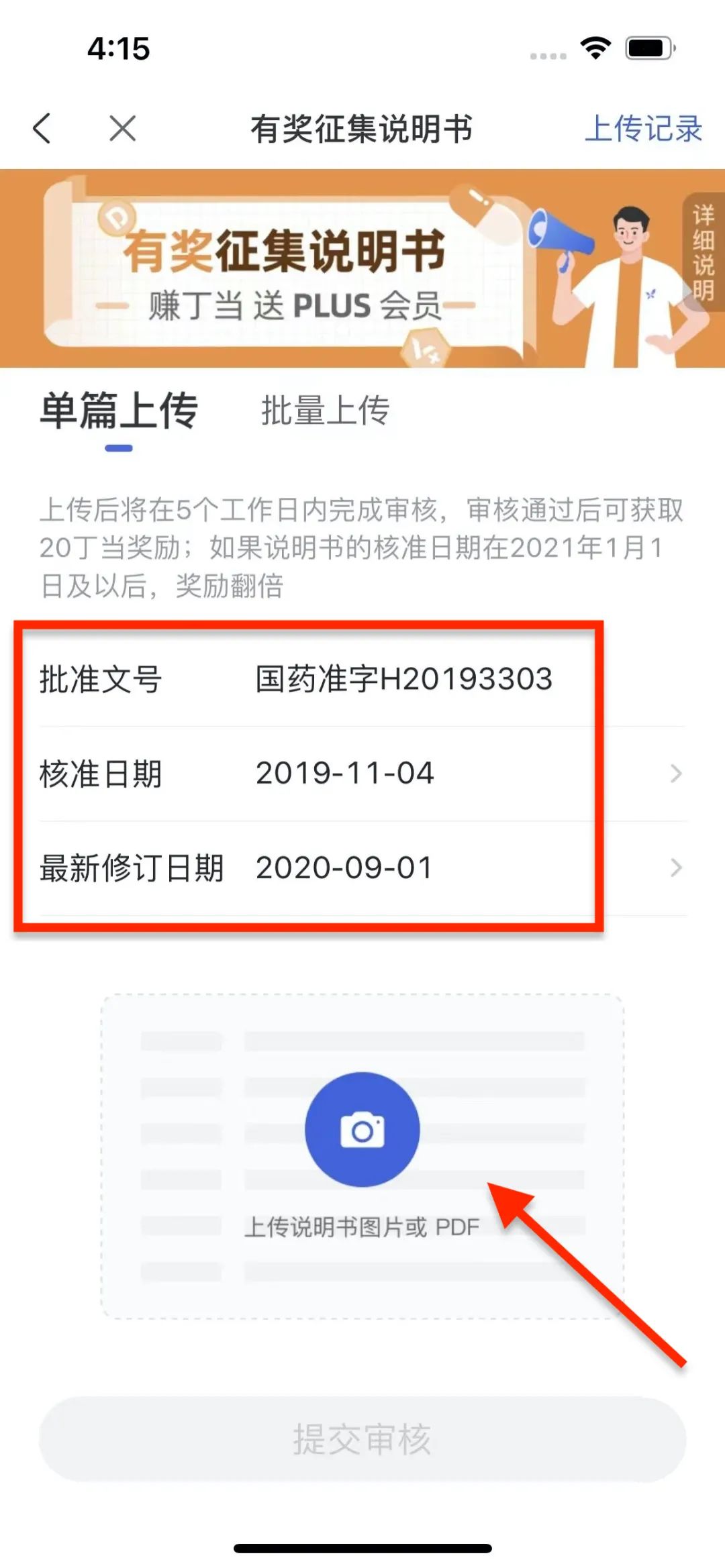Tap the camera button to upload the instruction sheet
725x1568 pixels.
362,1130
